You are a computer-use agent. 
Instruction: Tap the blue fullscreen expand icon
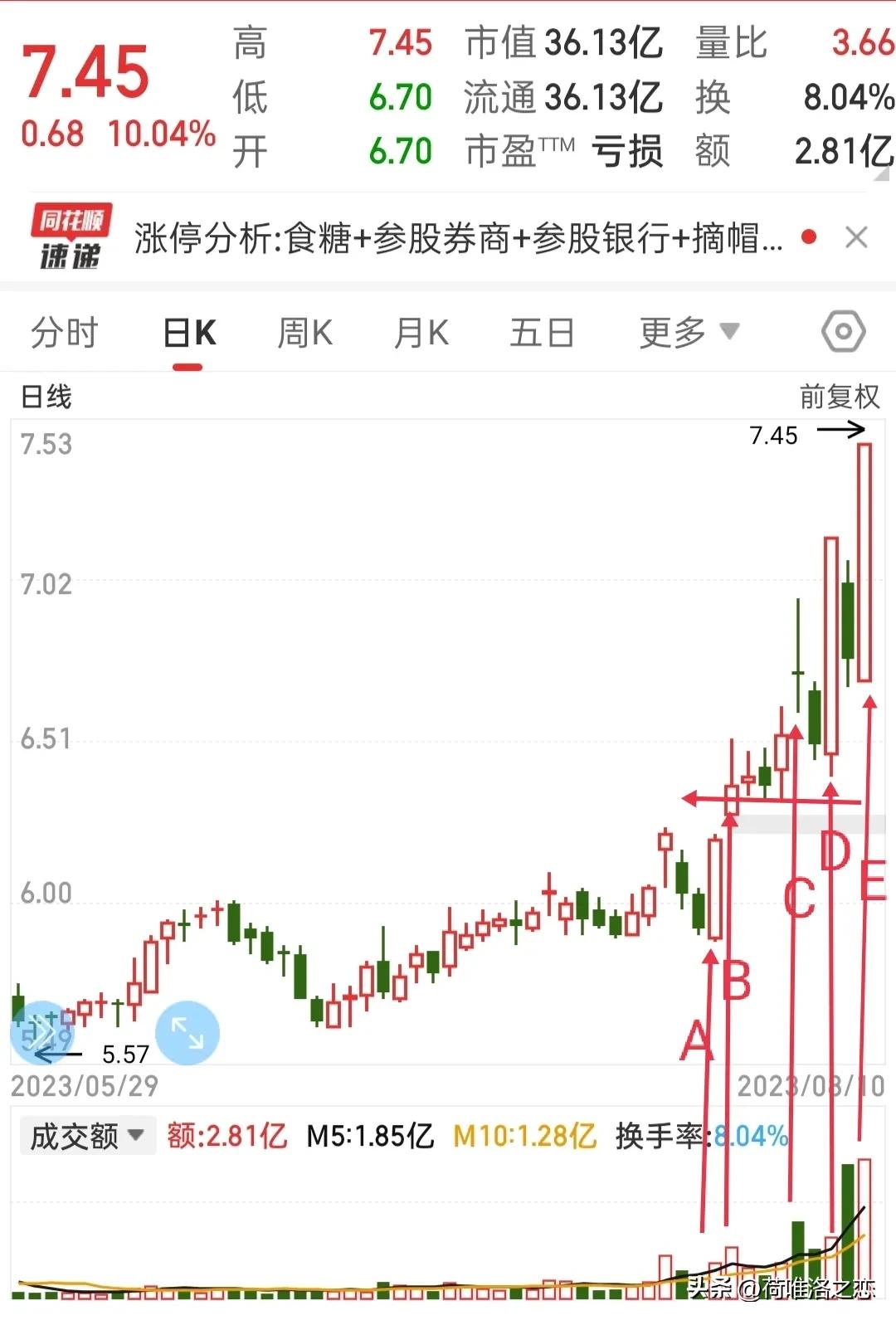click(188, 1033)
